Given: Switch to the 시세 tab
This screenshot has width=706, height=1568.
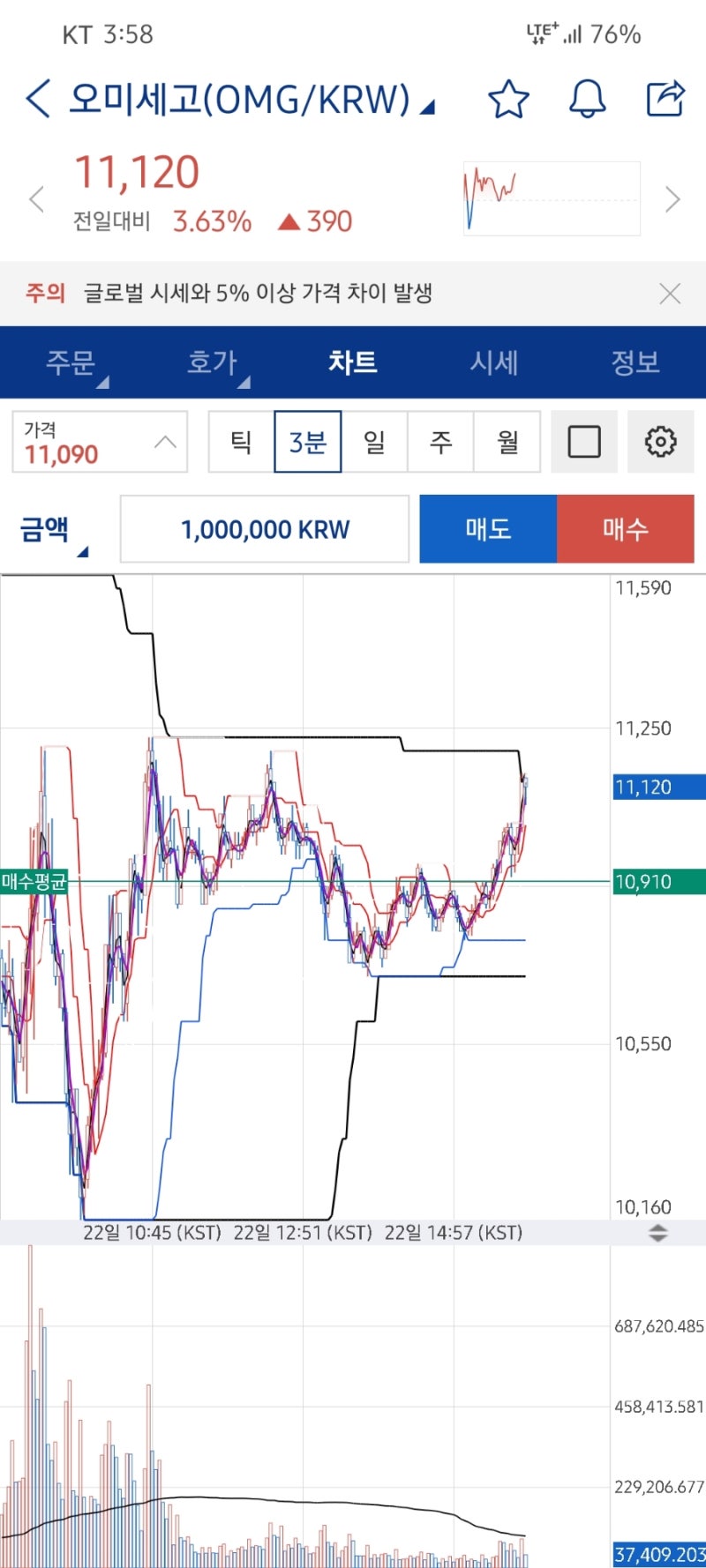Looking at the screenshot, I should click(x=494, y=362).
